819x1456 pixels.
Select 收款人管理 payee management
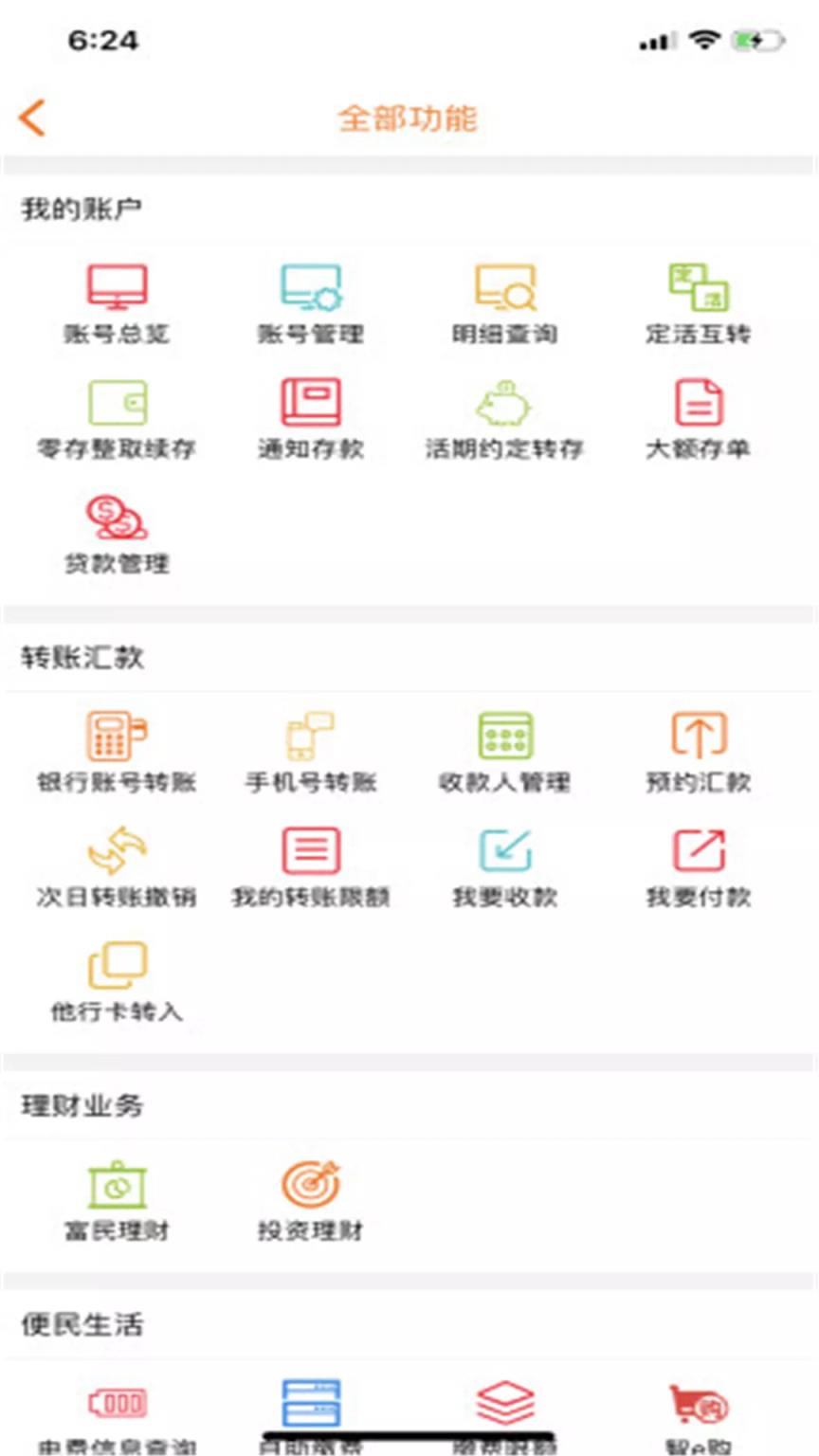[504, 751]
